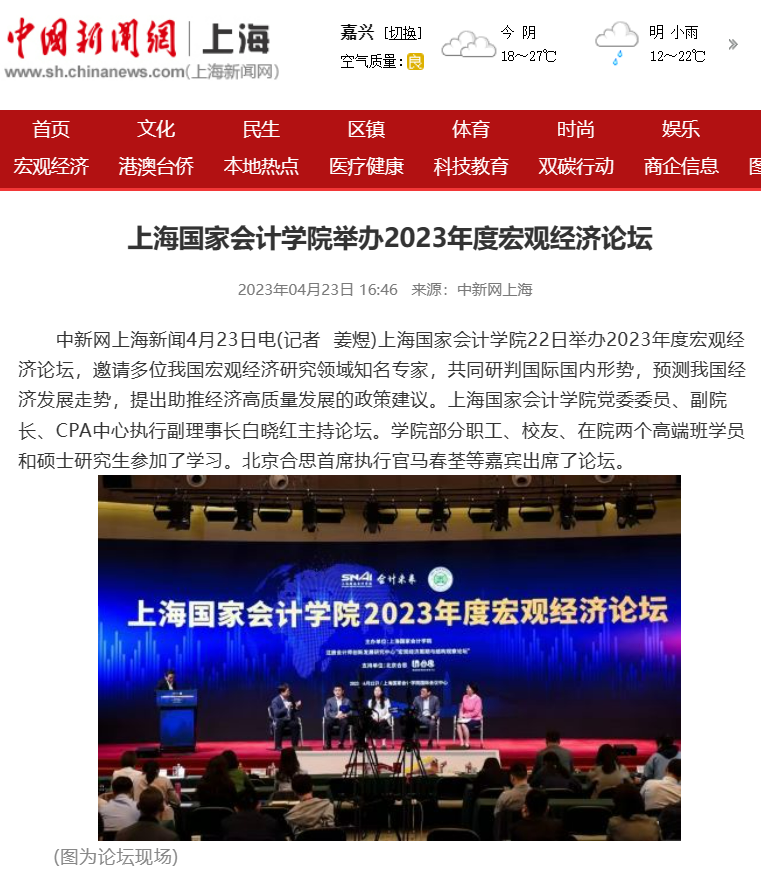Switch to the 文化 section

(x=156, y=129)
